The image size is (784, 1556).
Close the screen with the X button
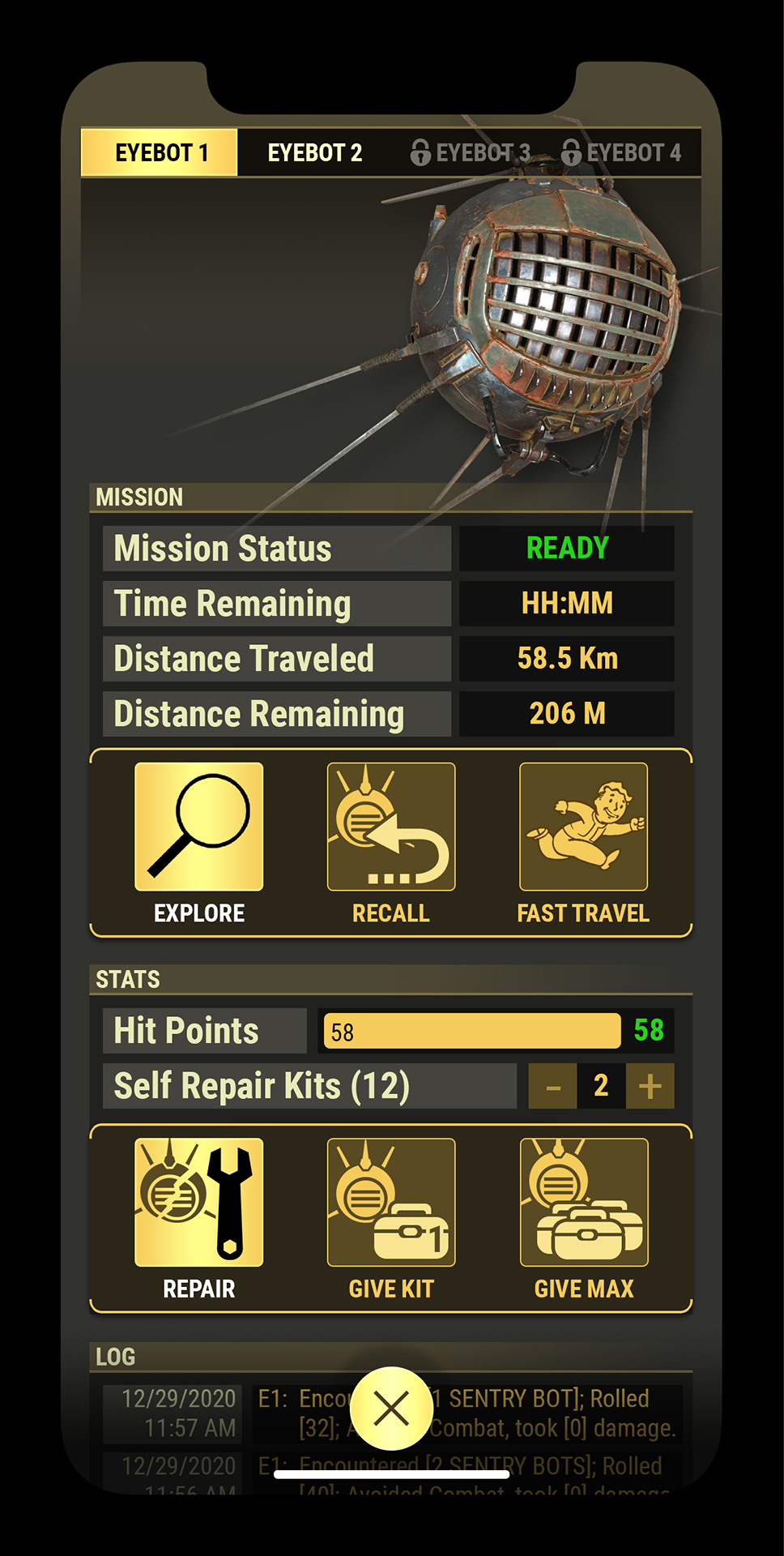(392, 1409)
